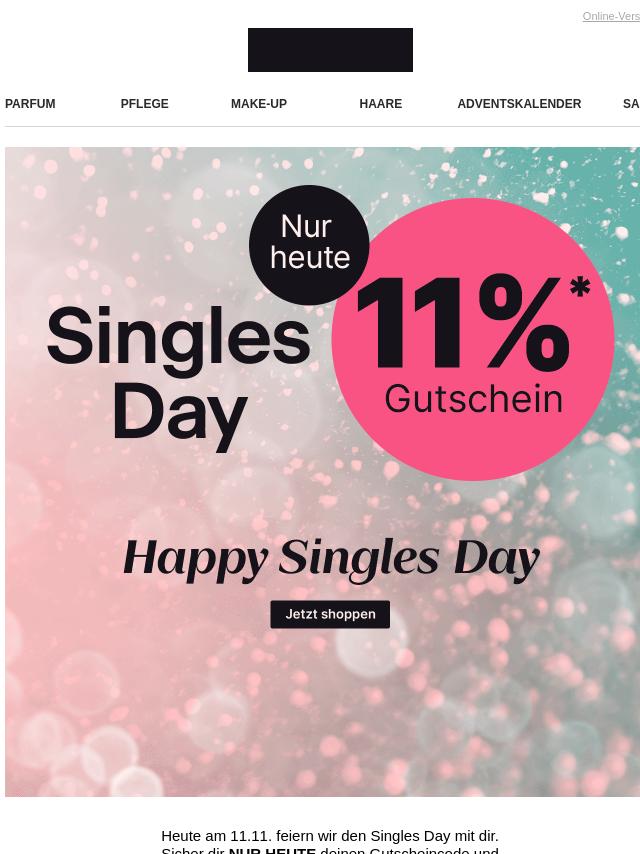Tap the Jetzt shoppen button
640x854 pixels.
point(330,614)
